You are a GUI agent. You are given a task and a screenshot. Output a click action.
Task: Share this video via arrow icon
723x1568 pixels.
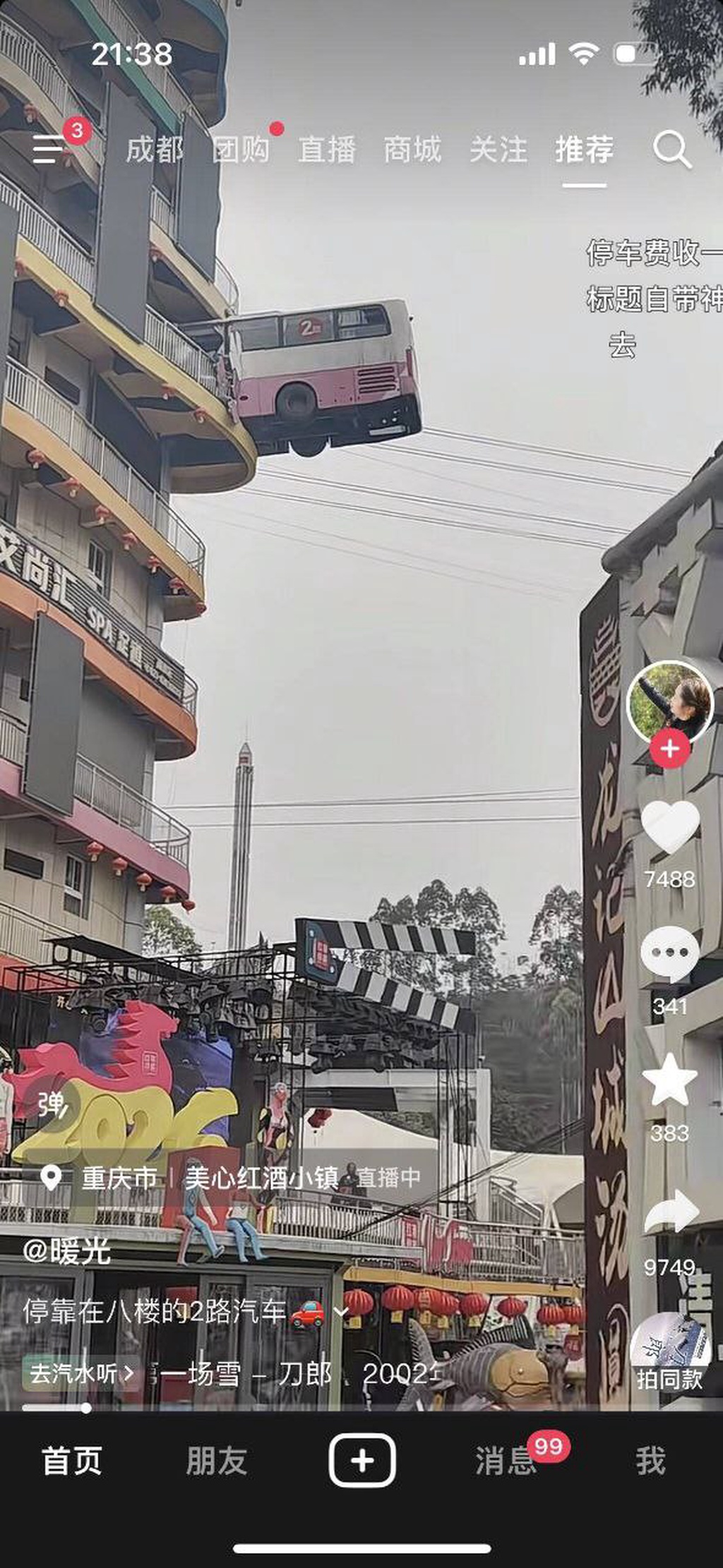point(669,1211)
